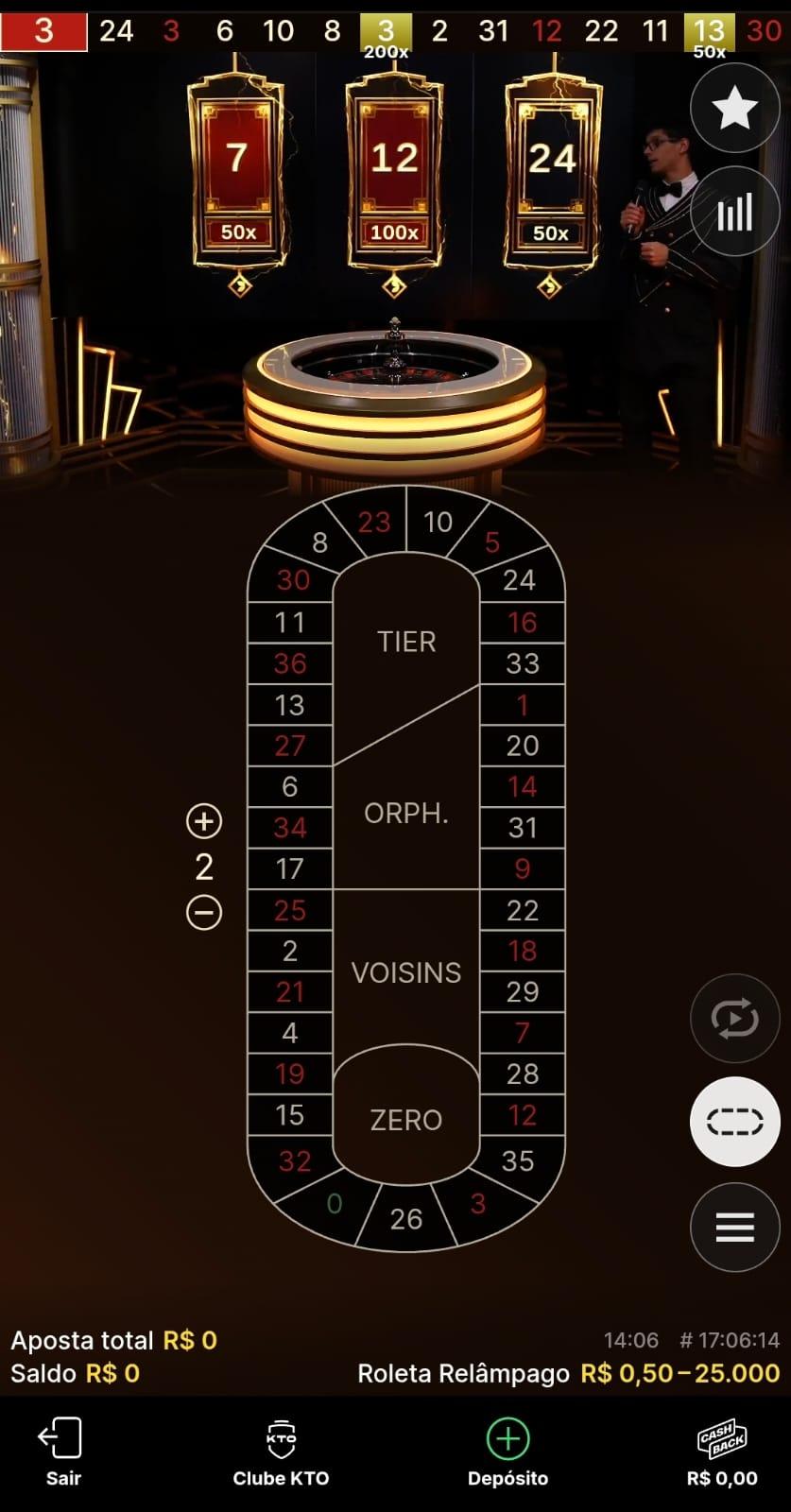
Task: Open the favorites star button
Action: [734, 109]
